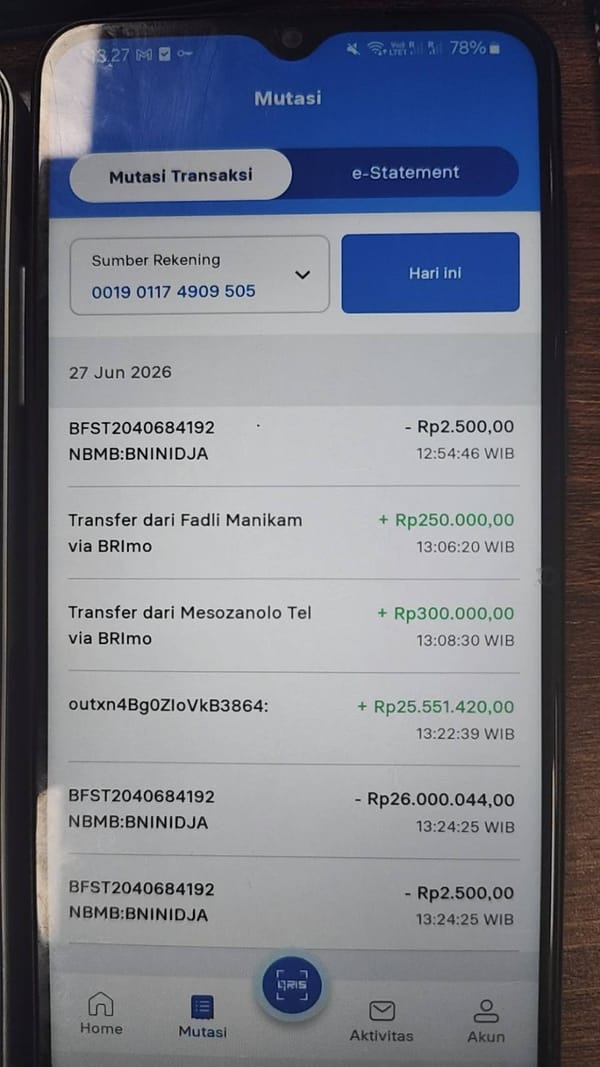The height and width of the screenshot is (1067, 600).
Task: Select the Mutasi bottom navigation item
Action: point(202,1017)
